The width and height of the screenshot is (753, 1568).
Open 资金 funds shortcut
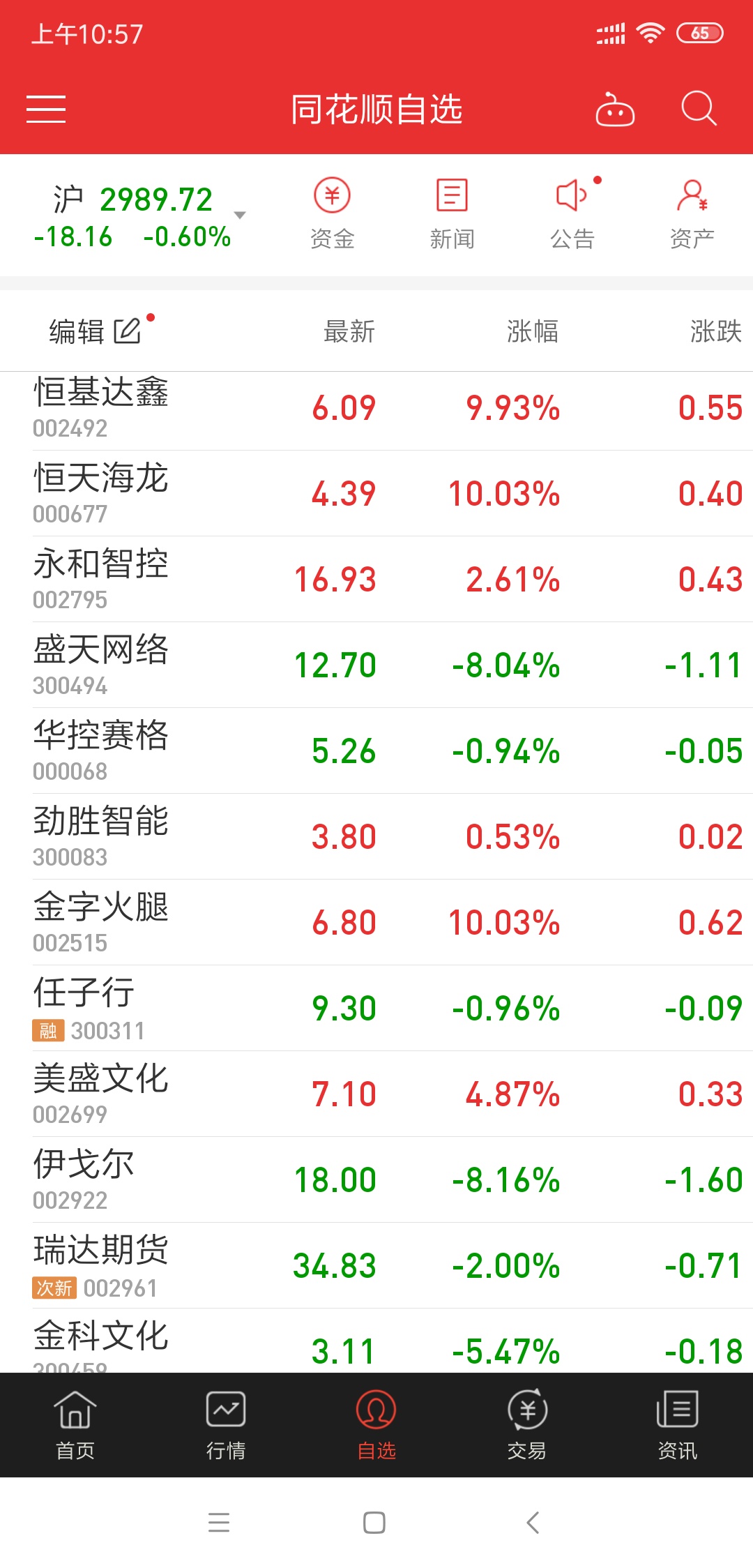[332, 214]
